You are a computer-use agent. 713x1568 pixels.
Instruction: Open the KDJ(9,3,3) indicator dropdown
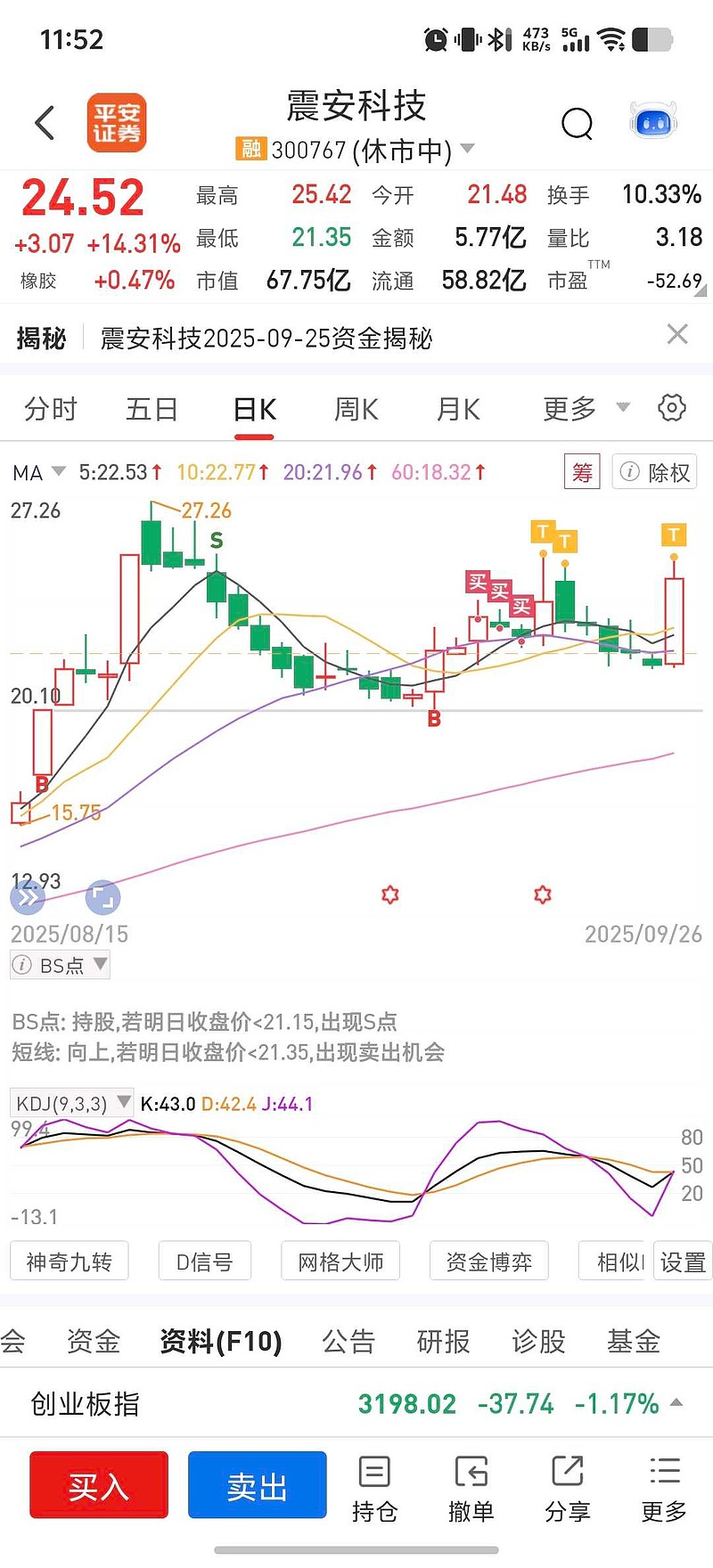click(x=71, y=1103)
